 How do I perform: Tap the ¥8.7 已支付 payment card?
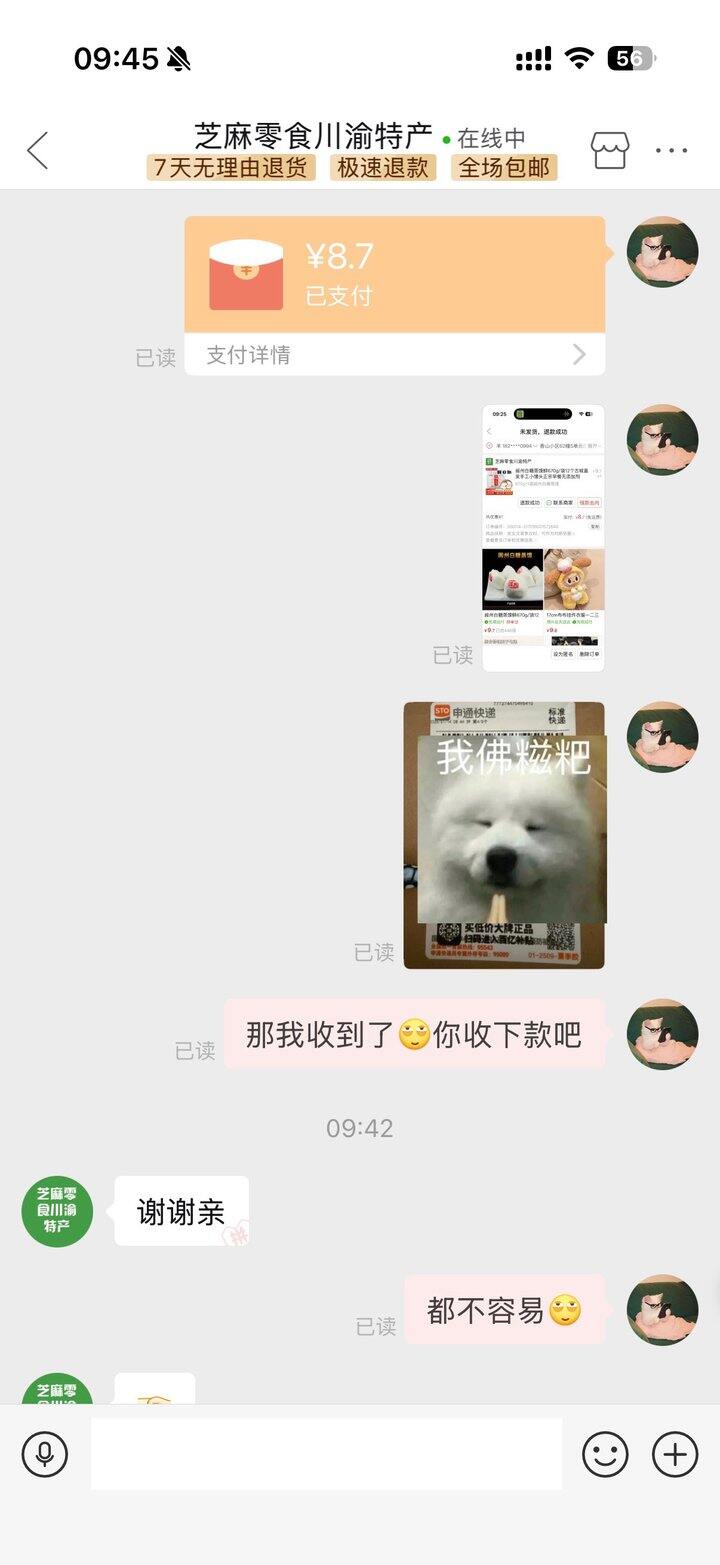(x=395, y=275)
